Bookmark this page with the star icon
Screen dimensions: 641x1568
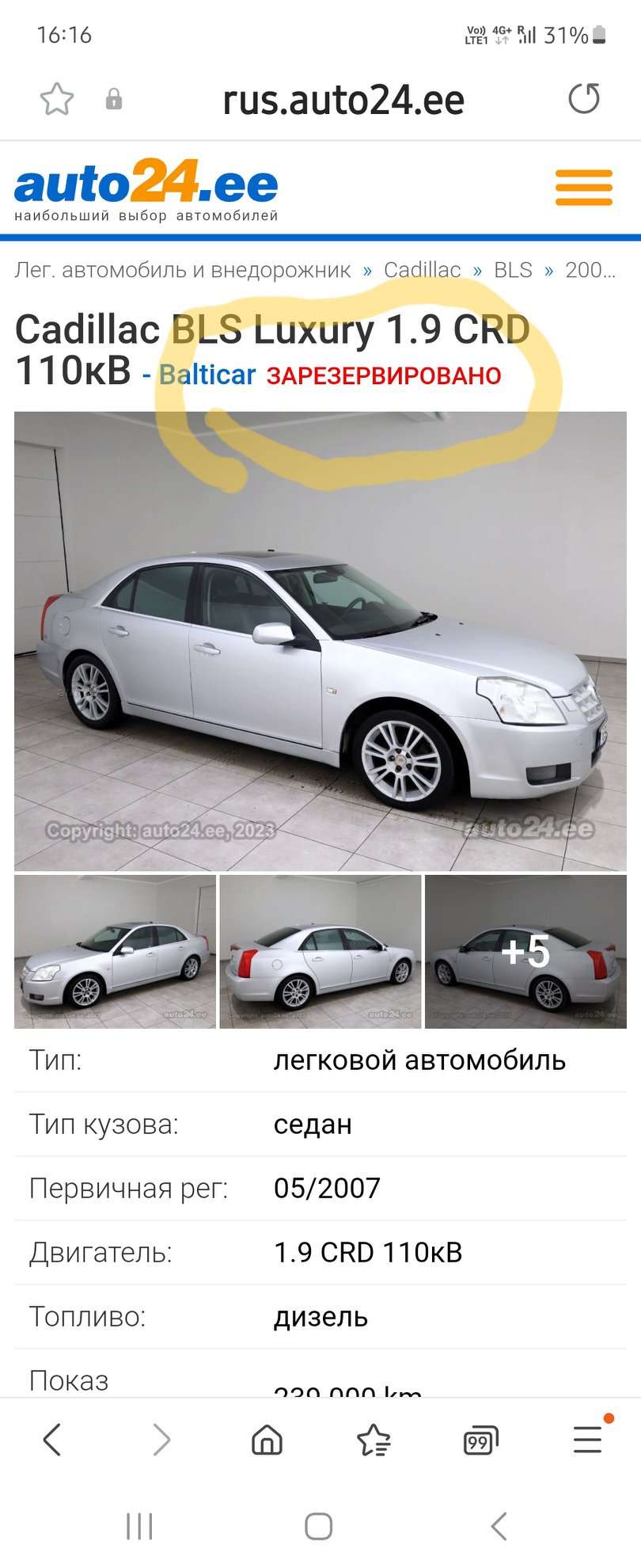(x=57, y=100)
